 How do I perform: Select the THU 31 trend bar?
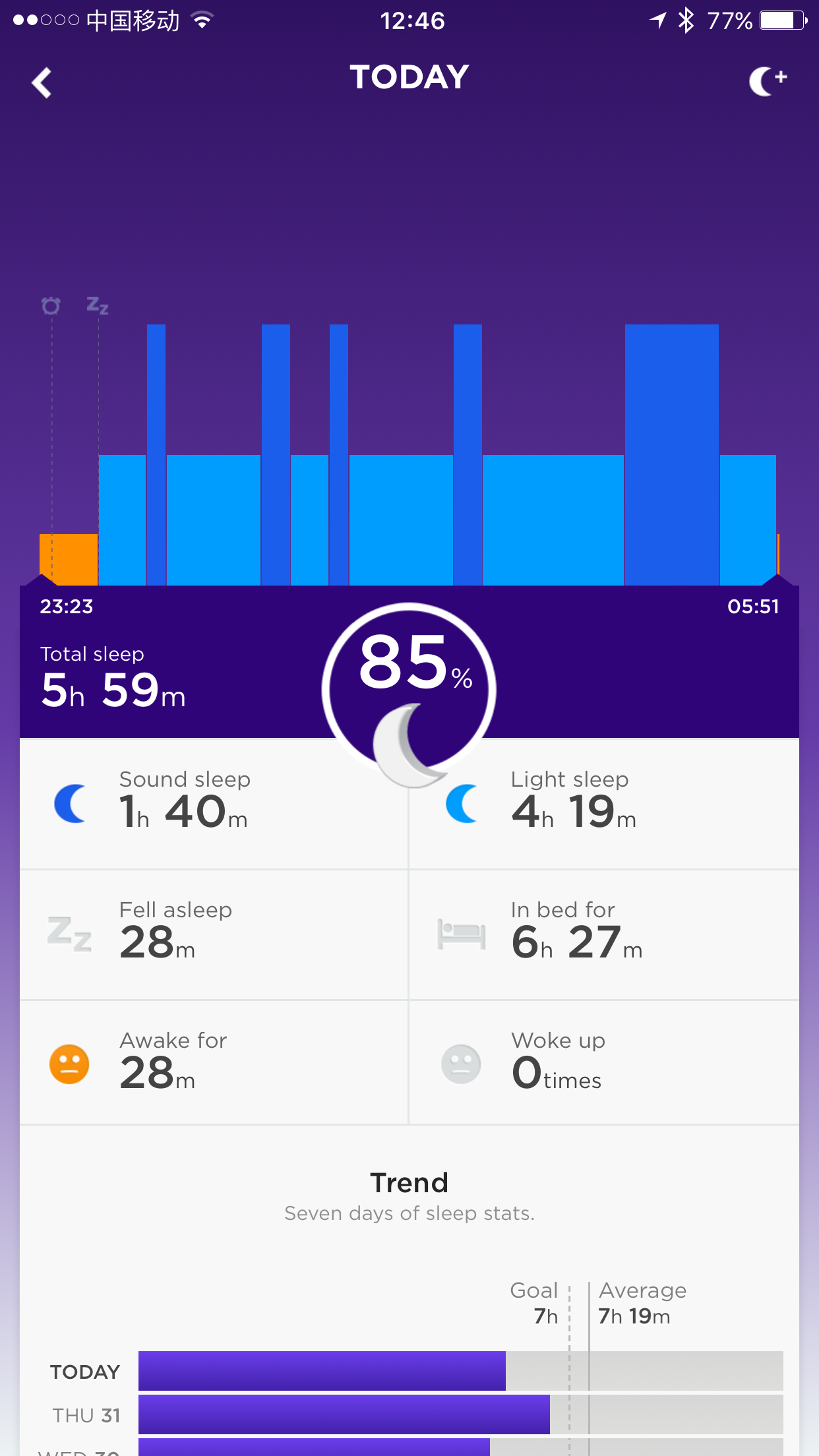[460, 1414]
